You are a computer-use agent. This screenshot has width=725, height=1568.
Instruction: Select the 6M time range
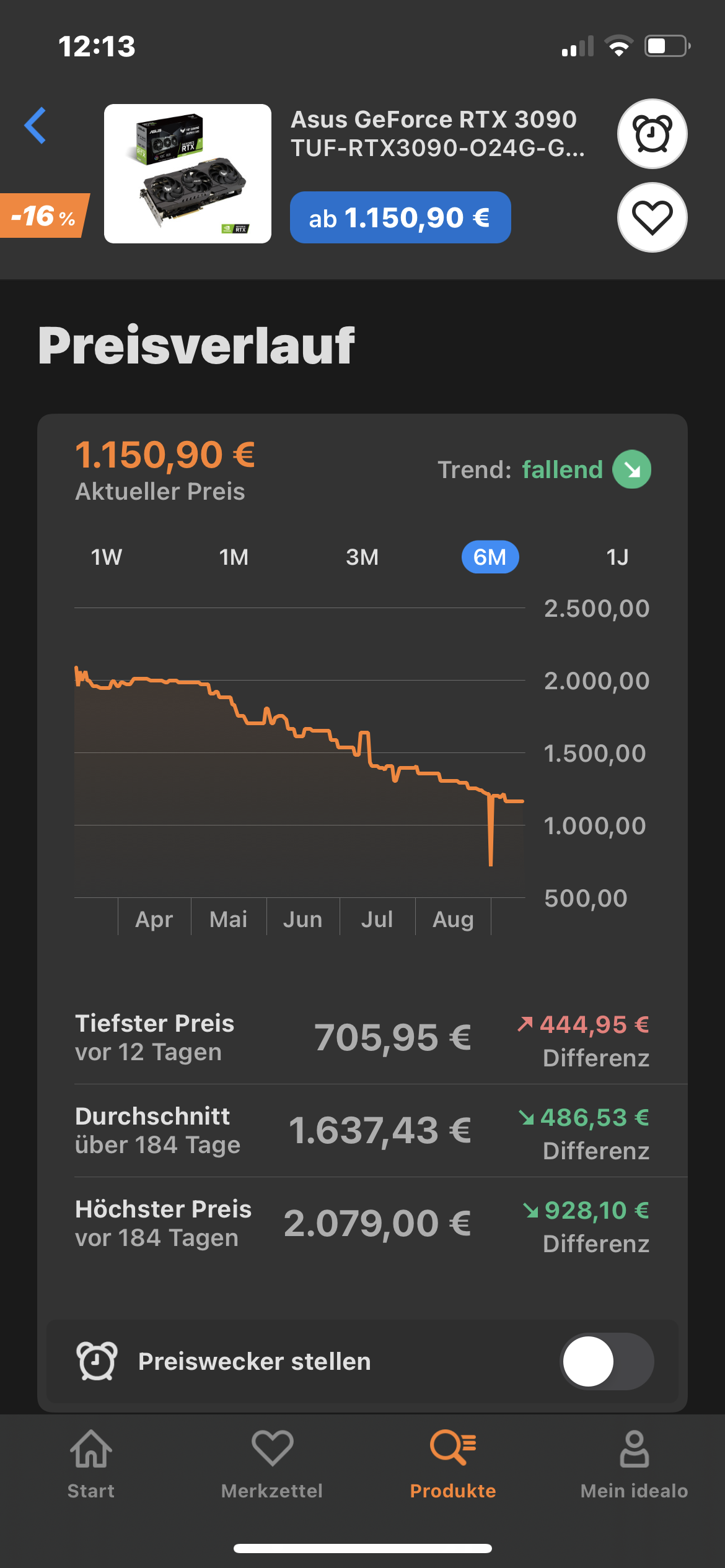[490, 557]
